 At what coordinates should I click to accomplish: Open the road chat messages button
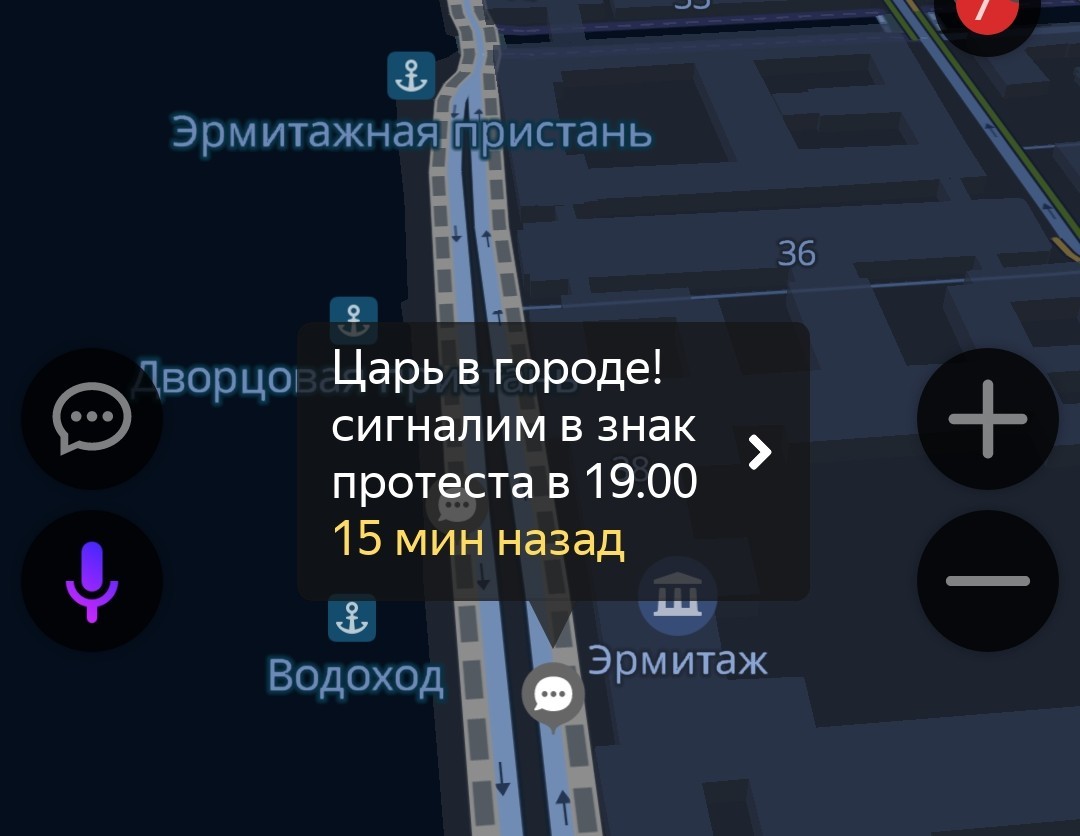(91, 417)
